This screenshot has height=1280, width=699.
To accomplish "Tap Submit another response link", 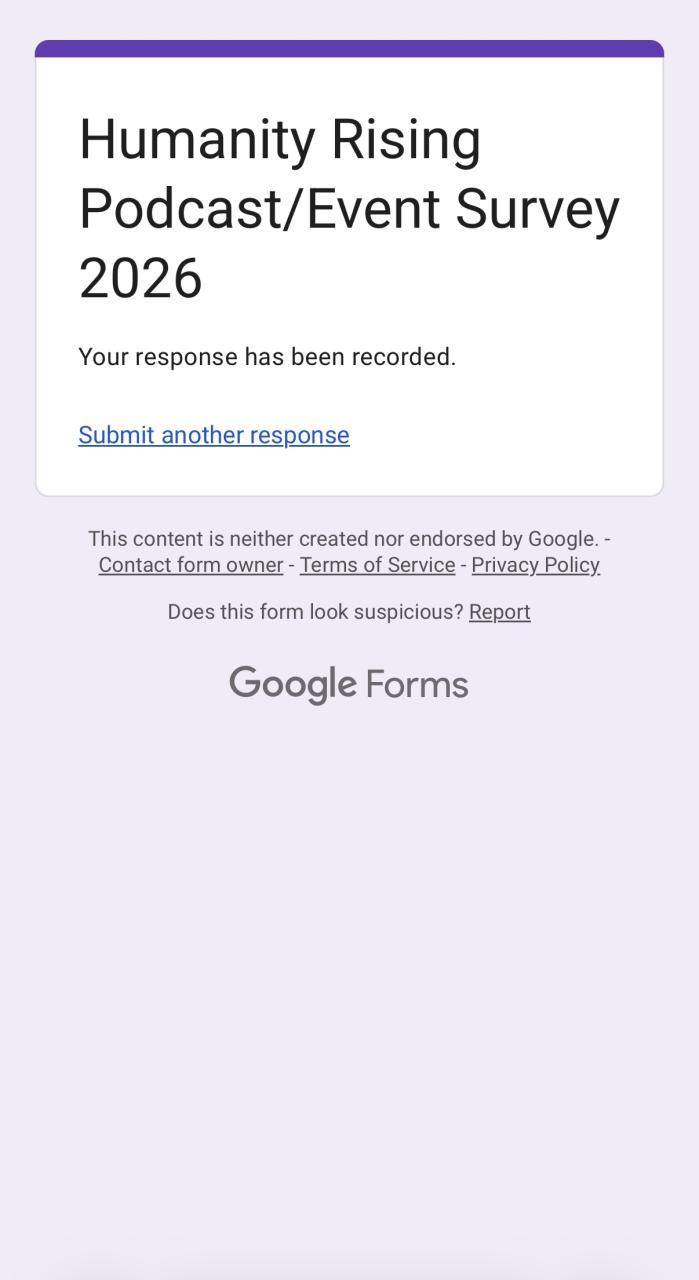I will [214, 435].
